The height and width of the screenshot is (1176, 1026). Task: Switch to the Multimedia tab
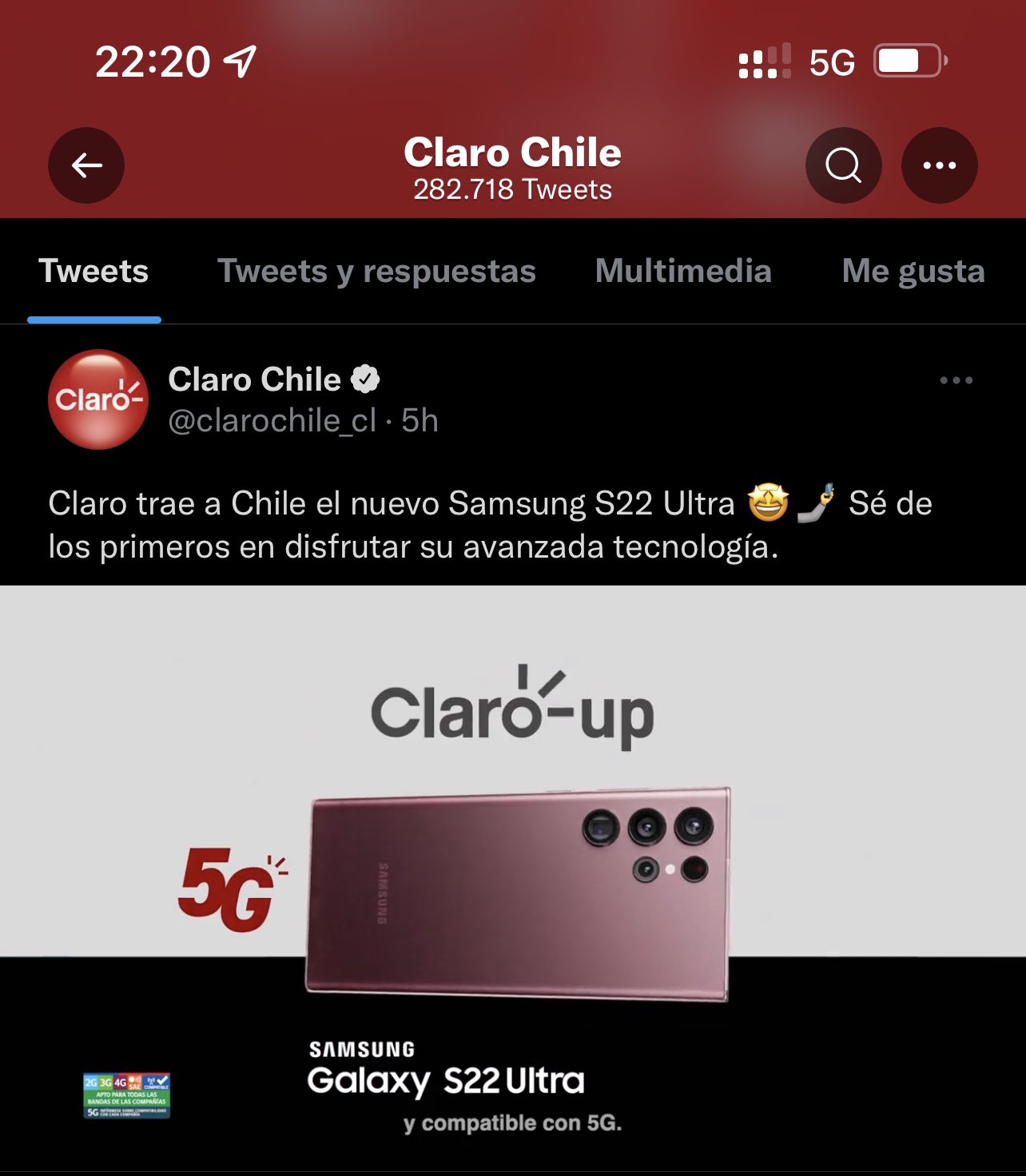point(683,272)
